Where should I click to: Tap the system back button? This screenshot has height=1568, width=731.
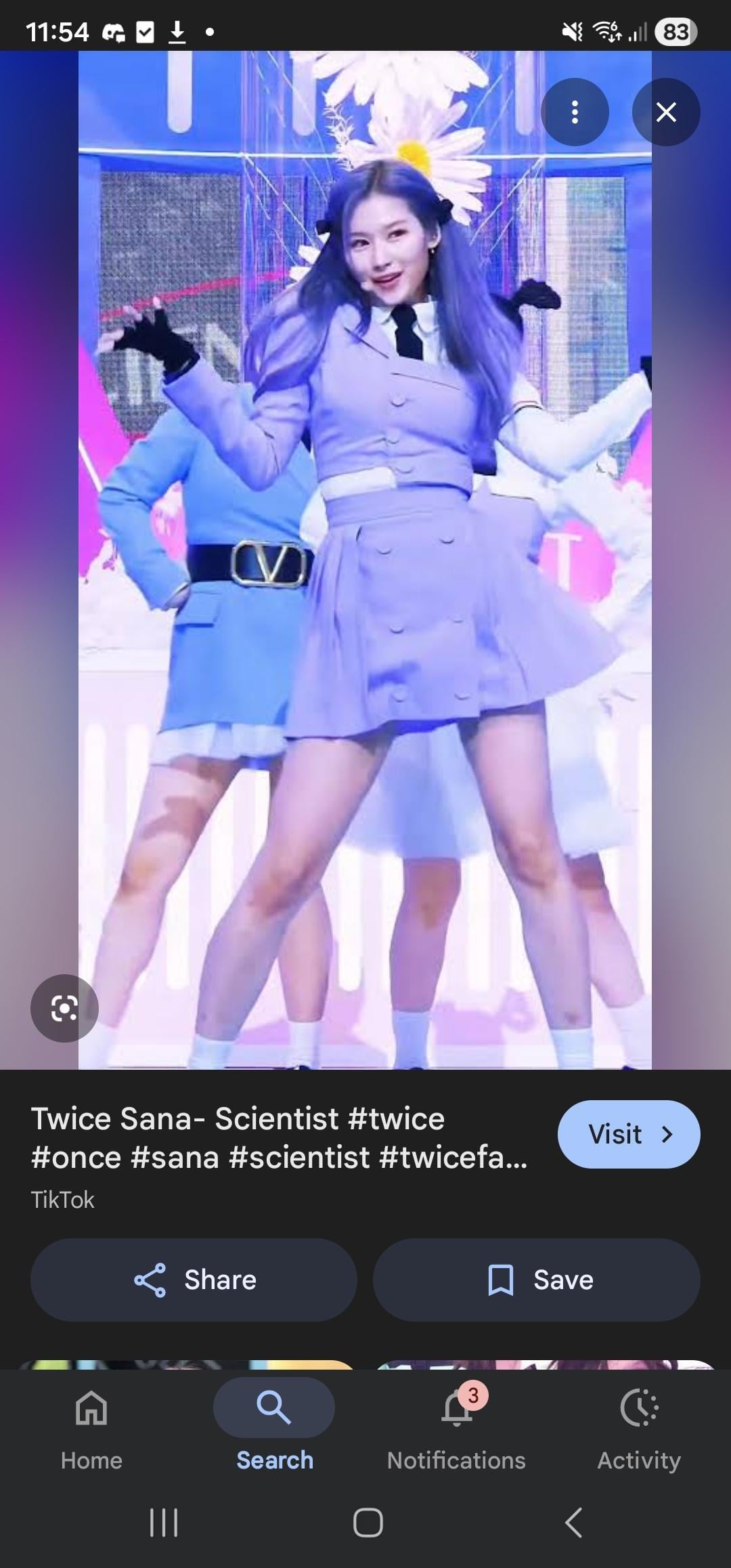(573, 1523)
